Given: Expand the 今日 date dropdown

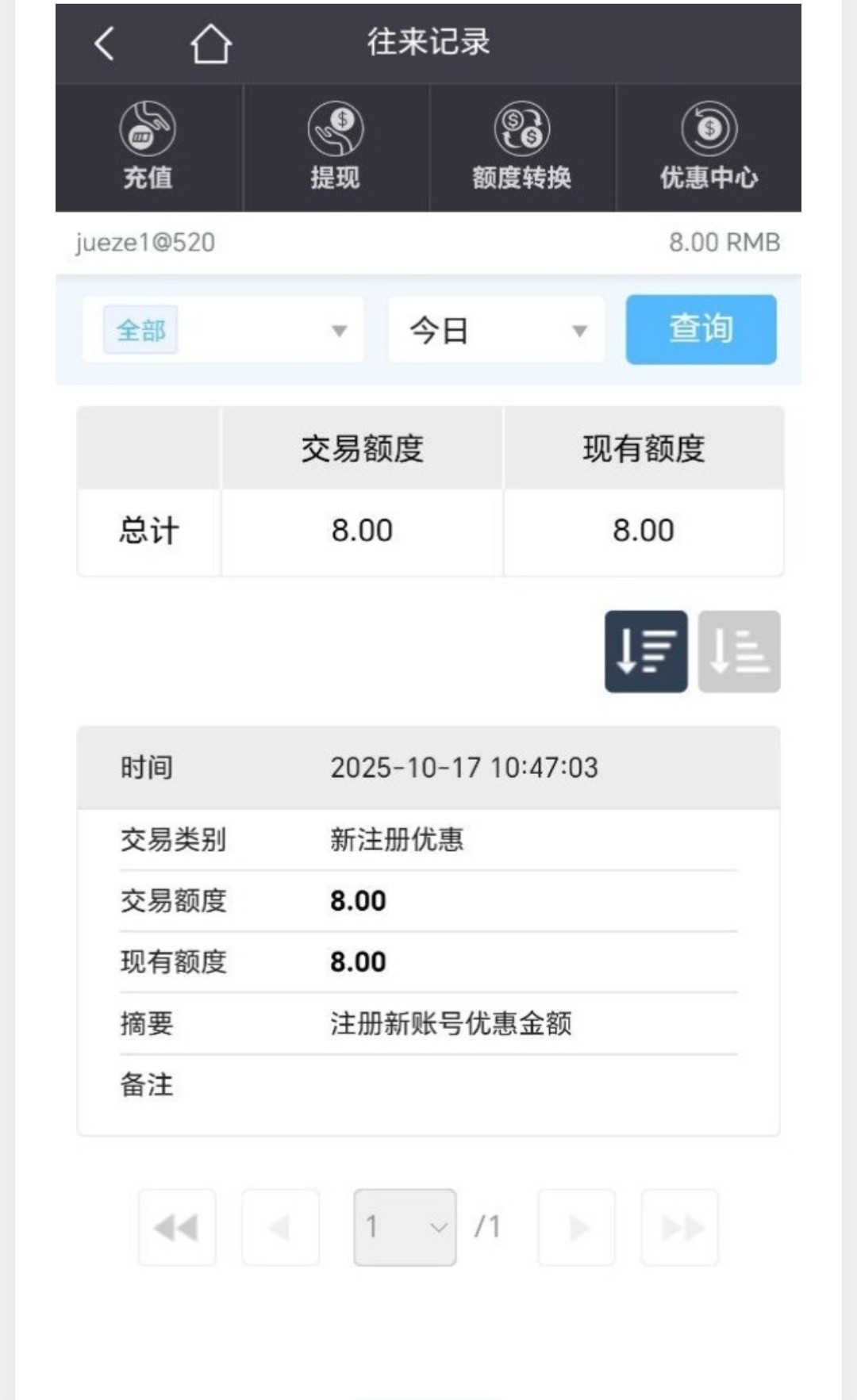Looking at the screenshot, I should pyautogui.click(x=497, y=330).
